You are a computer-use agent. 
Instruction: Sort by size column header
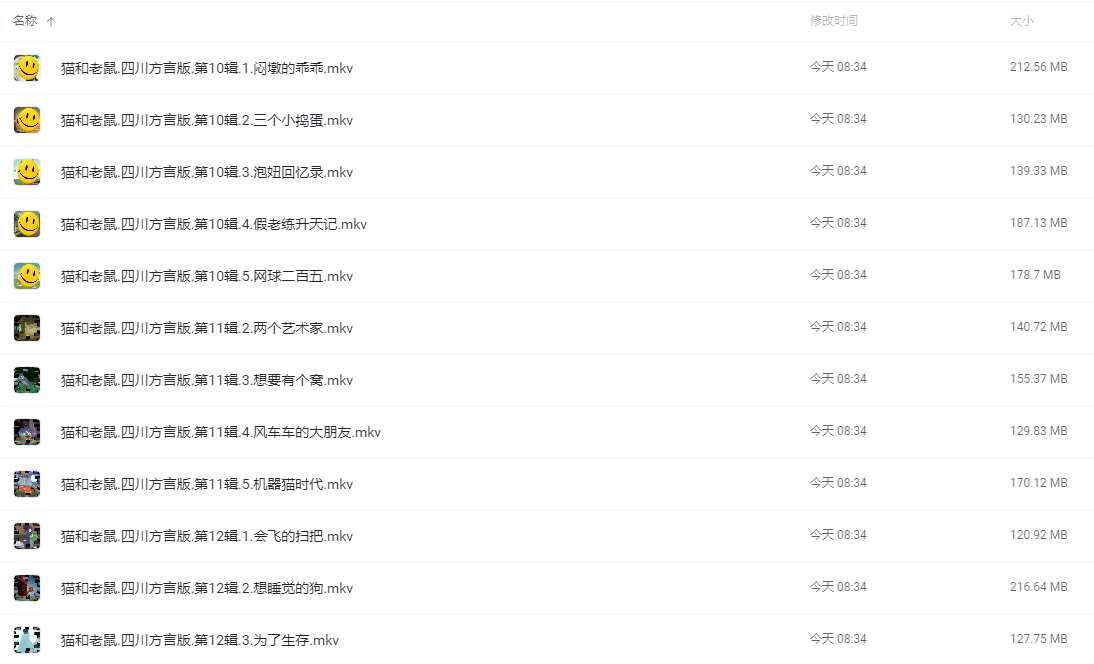point(1021,21)
